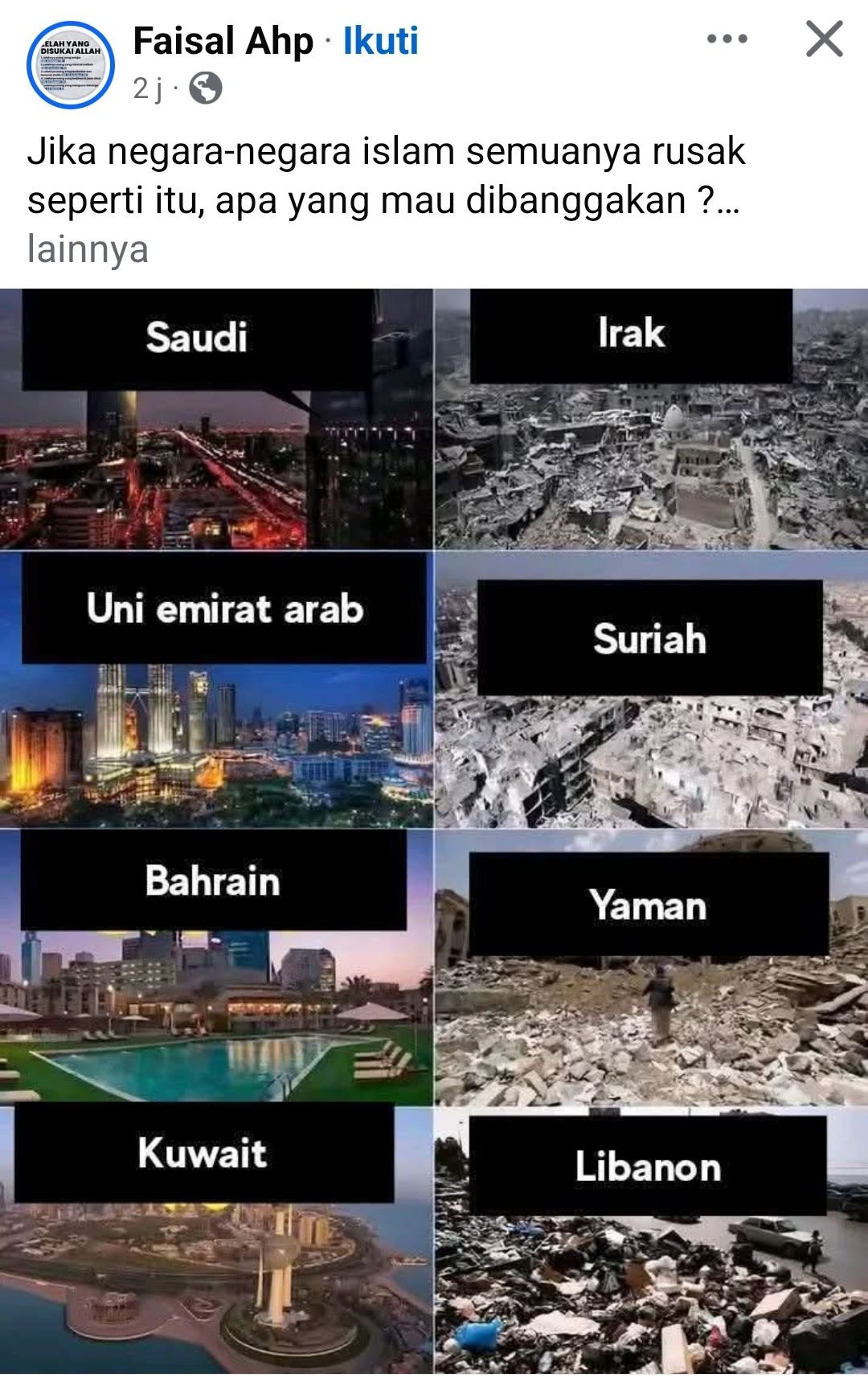Dismiss the post with the X
Image resolution: width=868 pixels, height=1394 pixels.
click(x=824, y=39)
